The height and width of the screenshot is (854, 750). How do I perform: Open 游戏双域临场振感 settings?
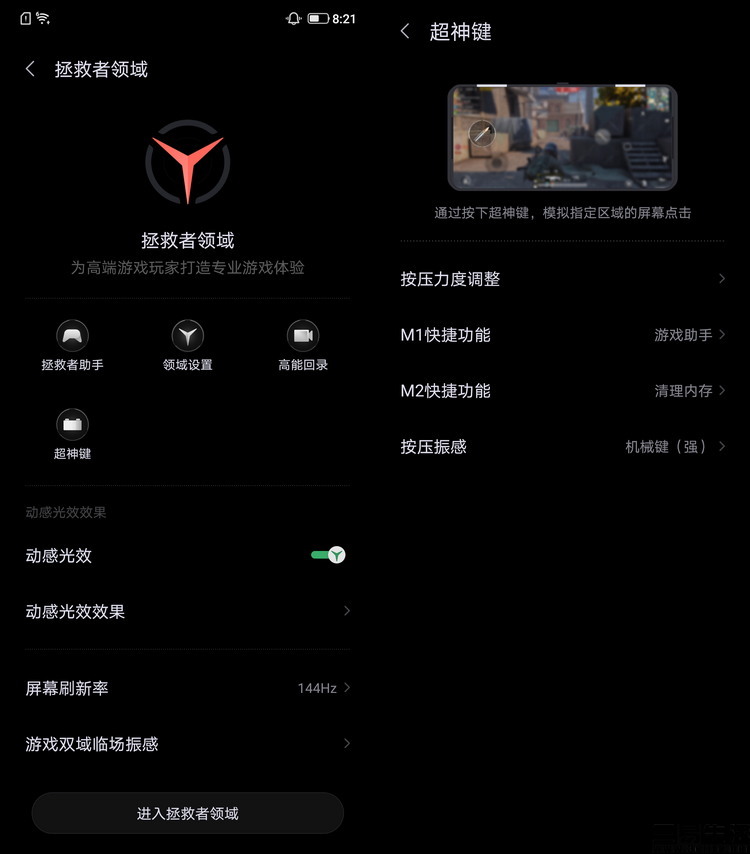[x=187, y=744]
